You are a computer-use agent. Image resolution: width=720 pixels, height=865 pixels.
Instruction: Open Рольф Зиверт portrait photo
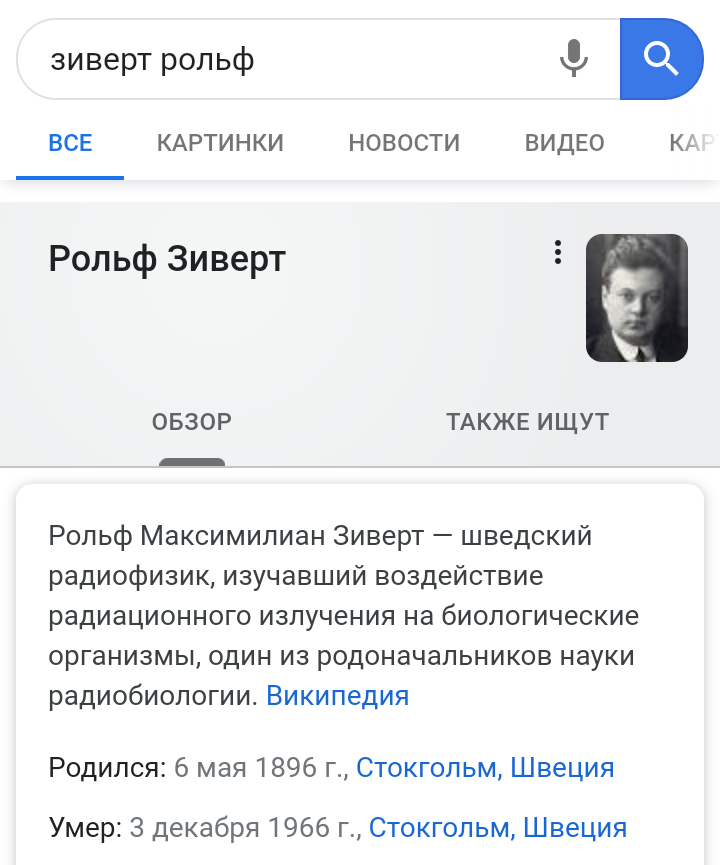click(x=636, y=297)
